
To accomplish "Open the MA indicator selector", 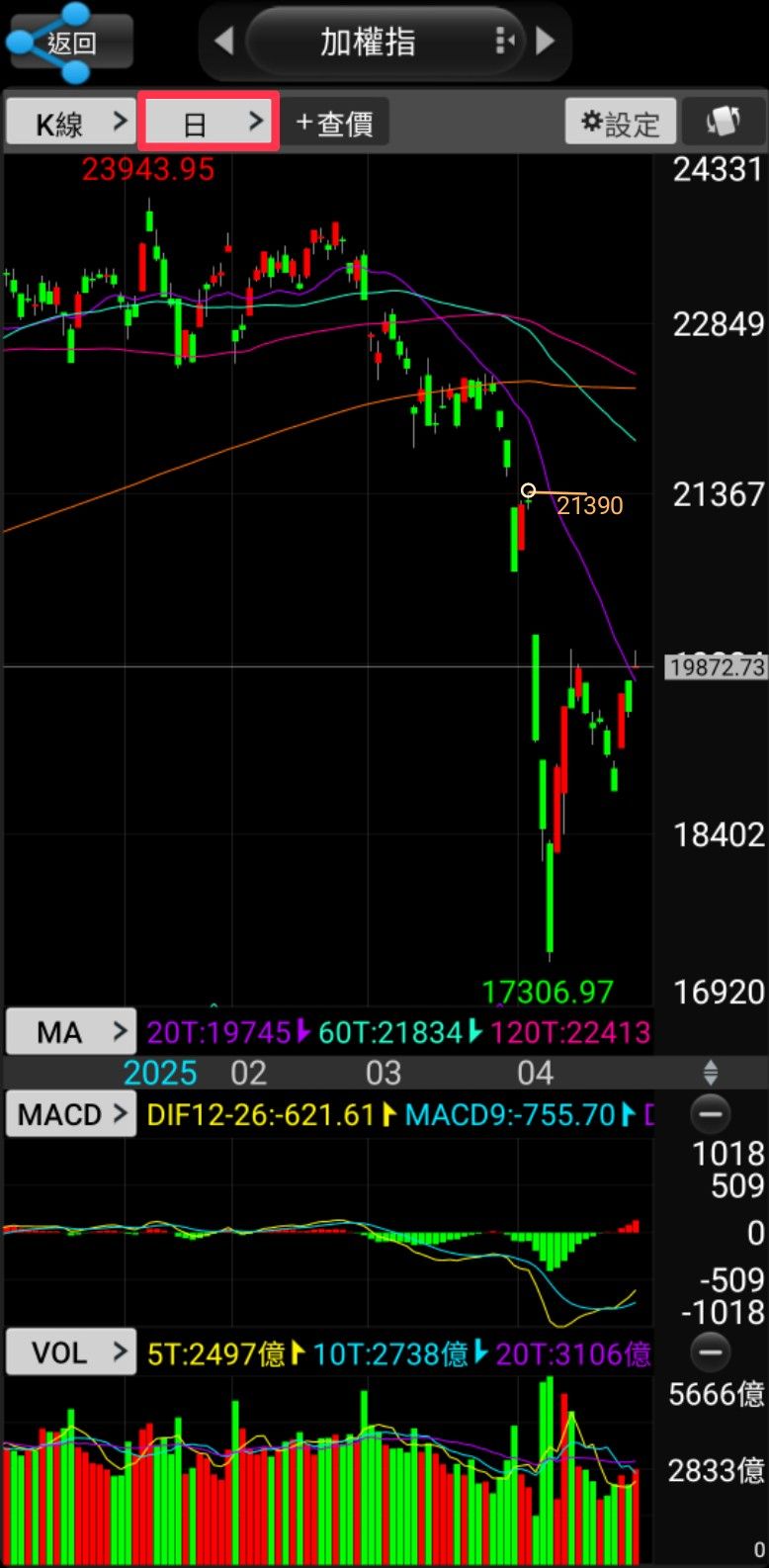I will pos(70,1032).
